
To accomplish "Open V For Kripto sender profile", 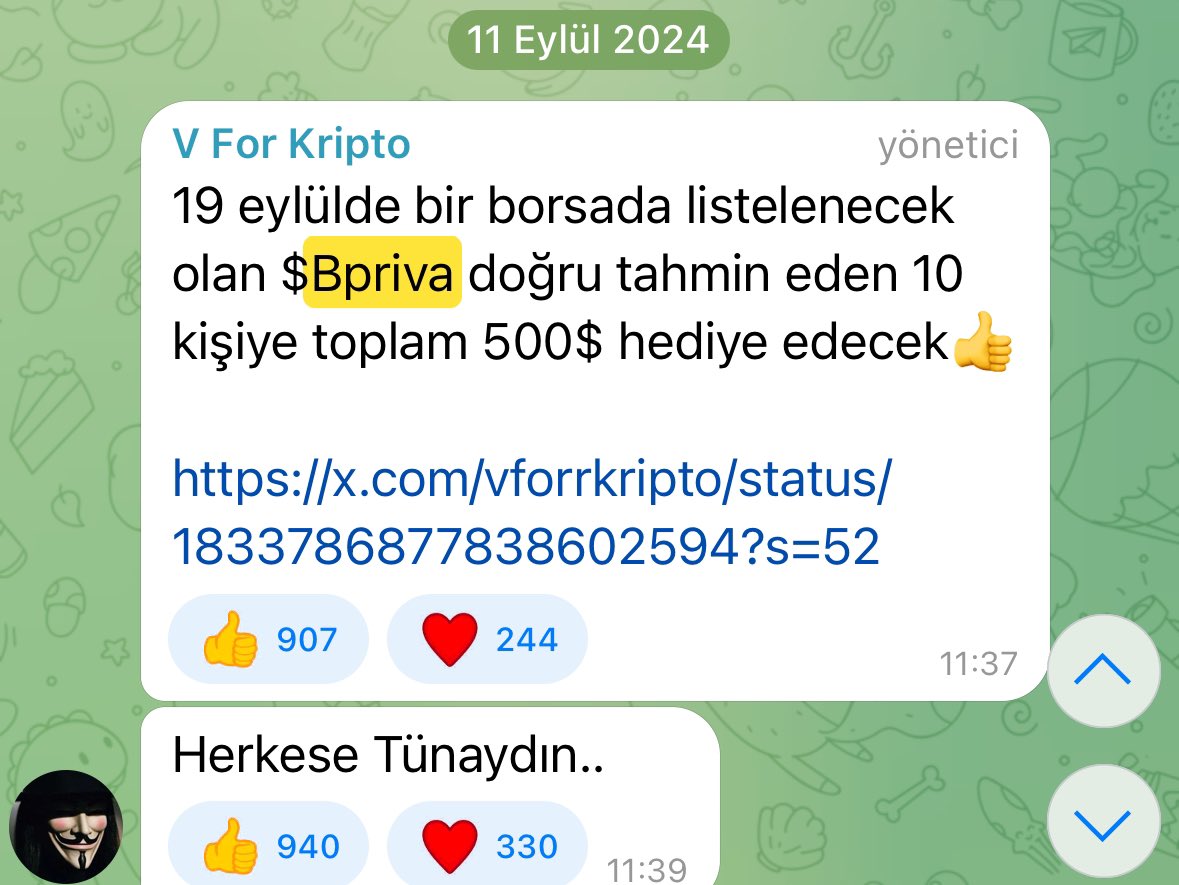I will [x=291, y=144].
